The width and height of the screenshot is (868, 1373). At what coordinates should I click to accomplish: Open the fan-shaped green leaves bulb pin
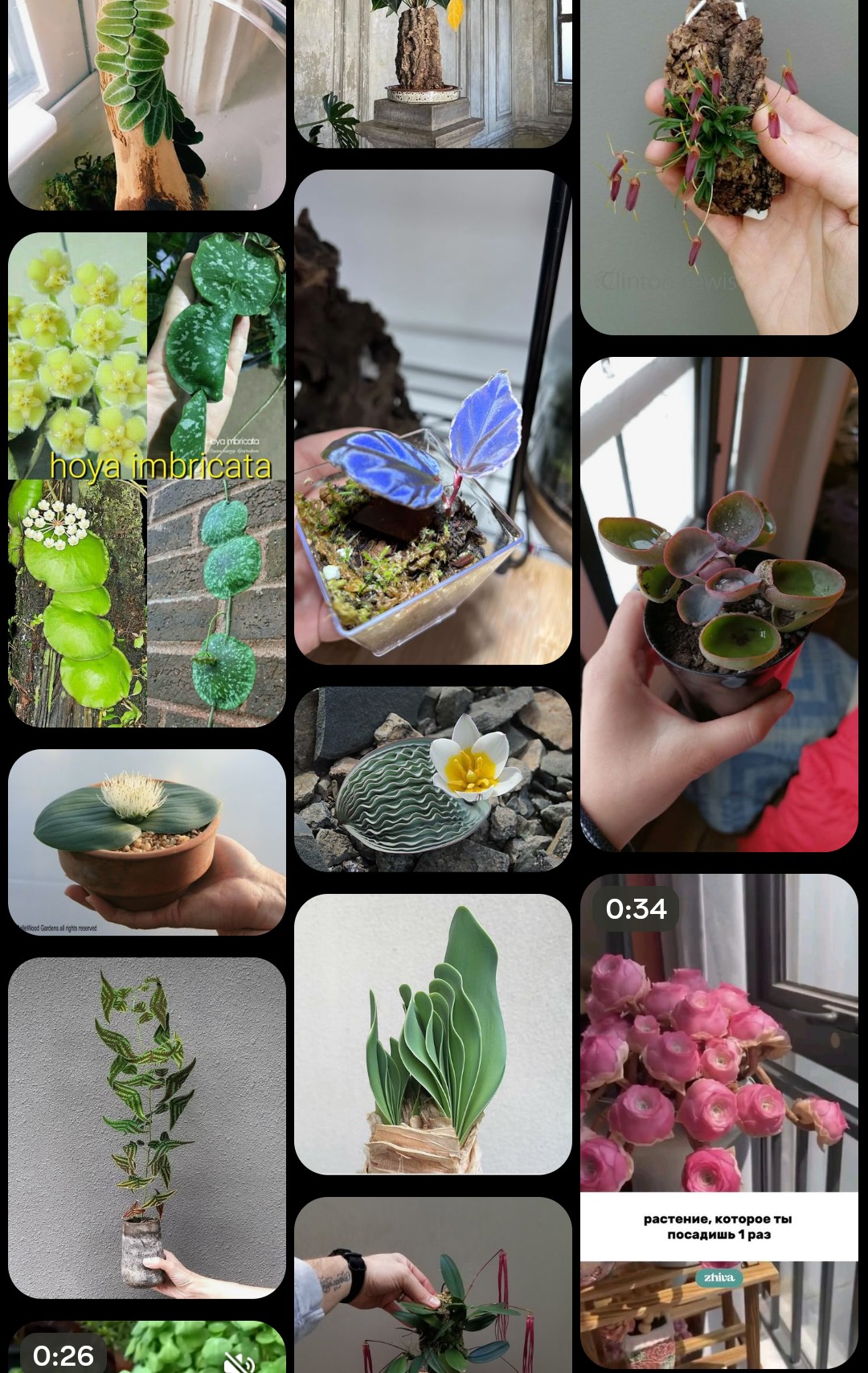coord(432,1034)
